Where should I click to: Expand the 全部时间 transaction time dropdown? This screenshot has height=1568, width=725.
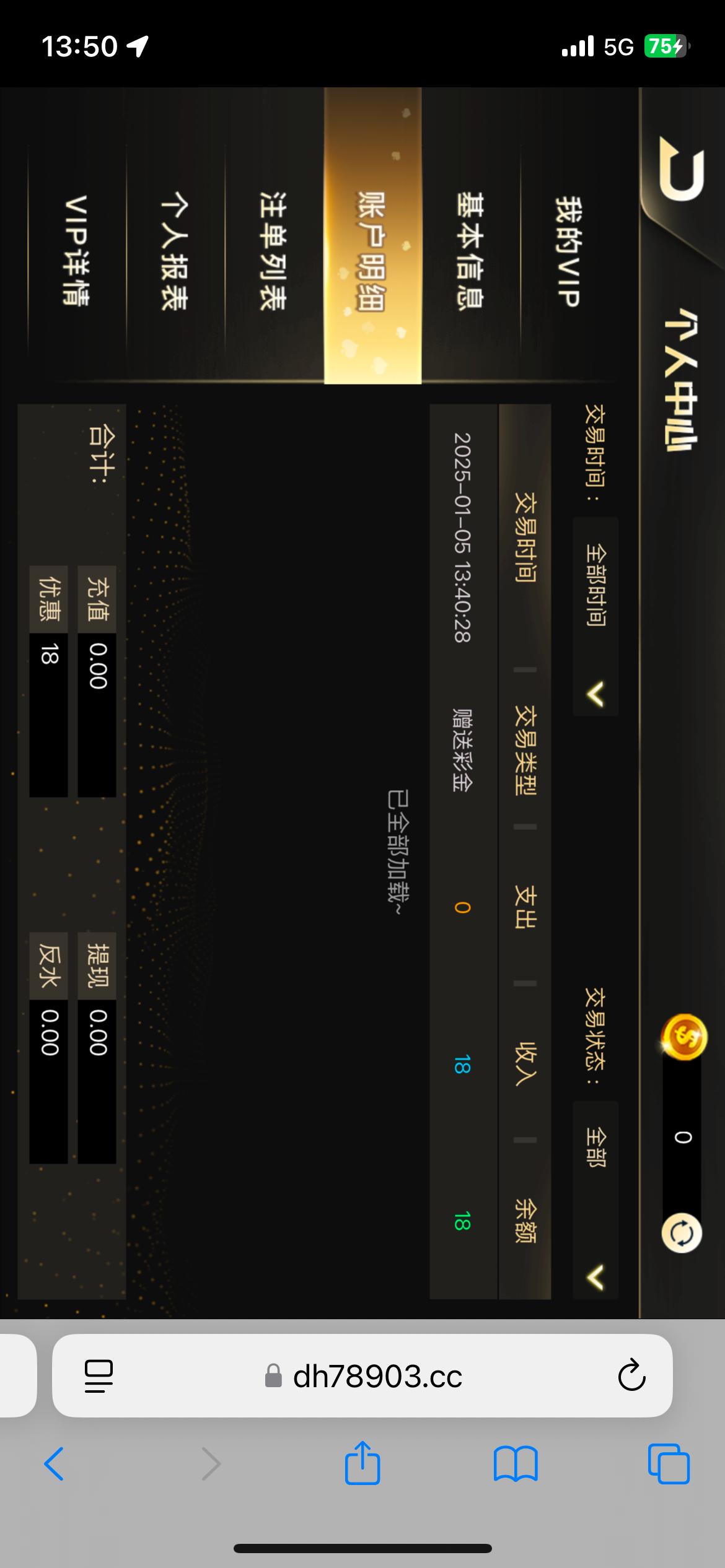click(595, 617)
